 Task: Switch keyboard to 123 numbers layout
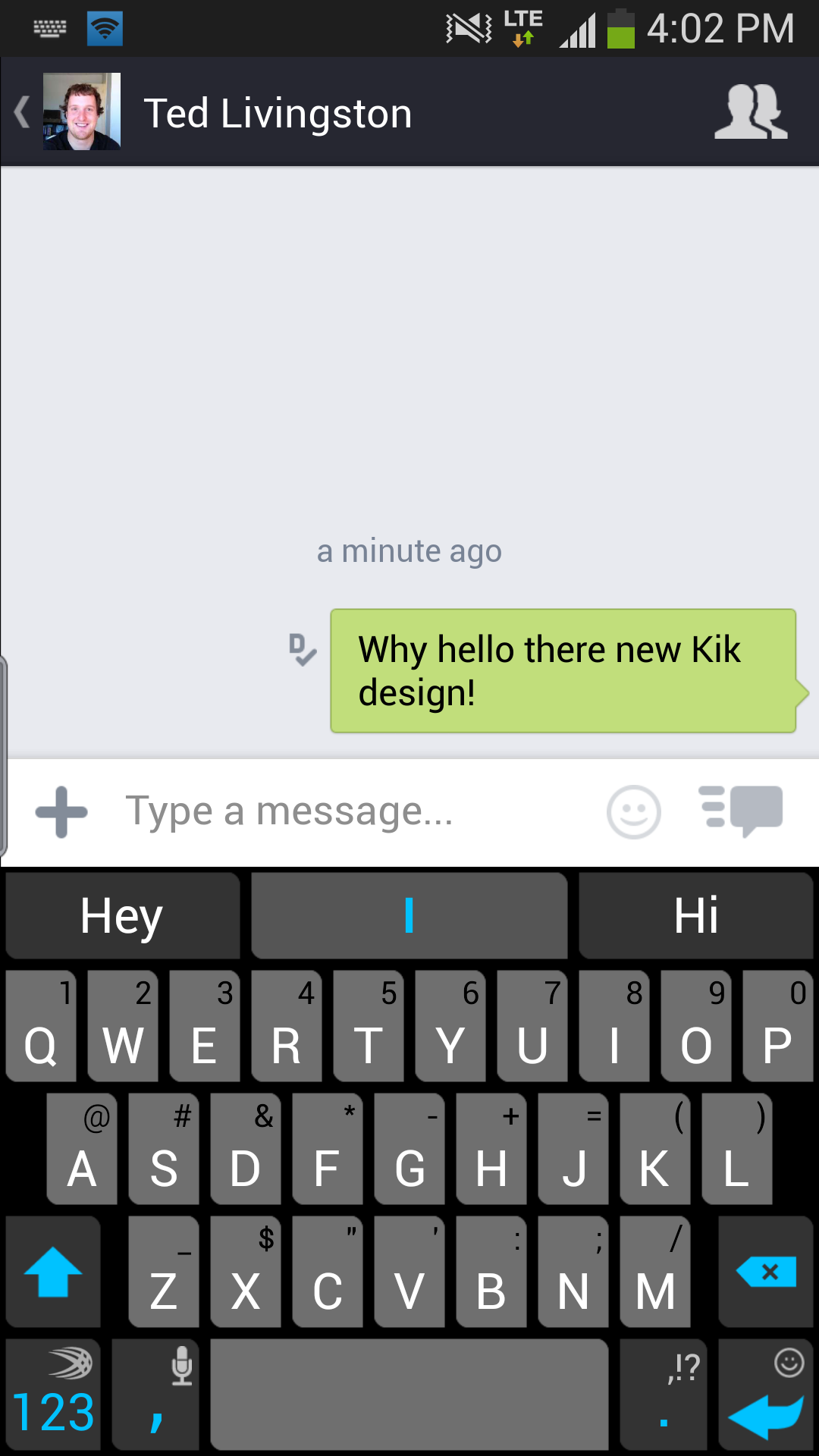pyautogui.click(x=53, y=1395)
